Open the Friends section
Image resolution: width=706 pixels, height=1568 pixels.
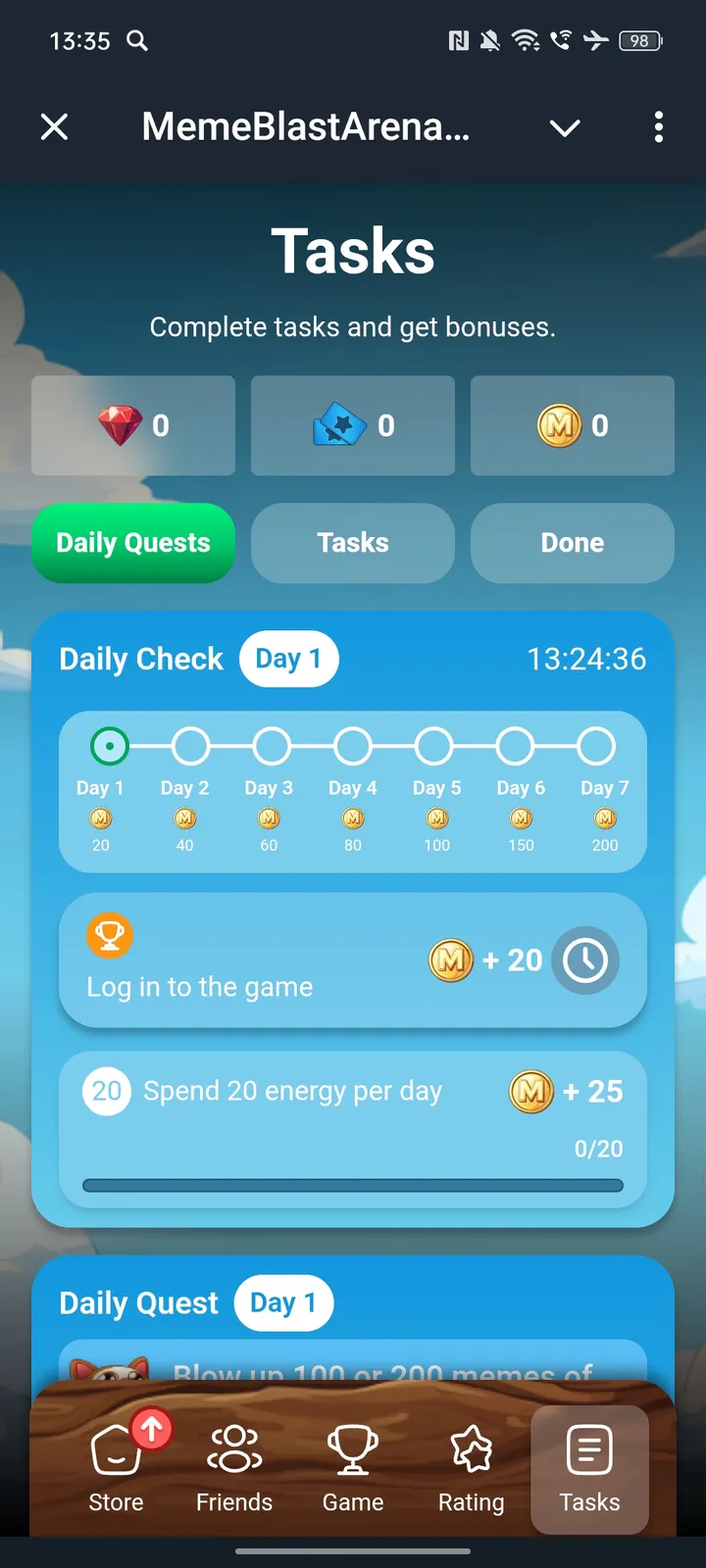click(234, 1468)
